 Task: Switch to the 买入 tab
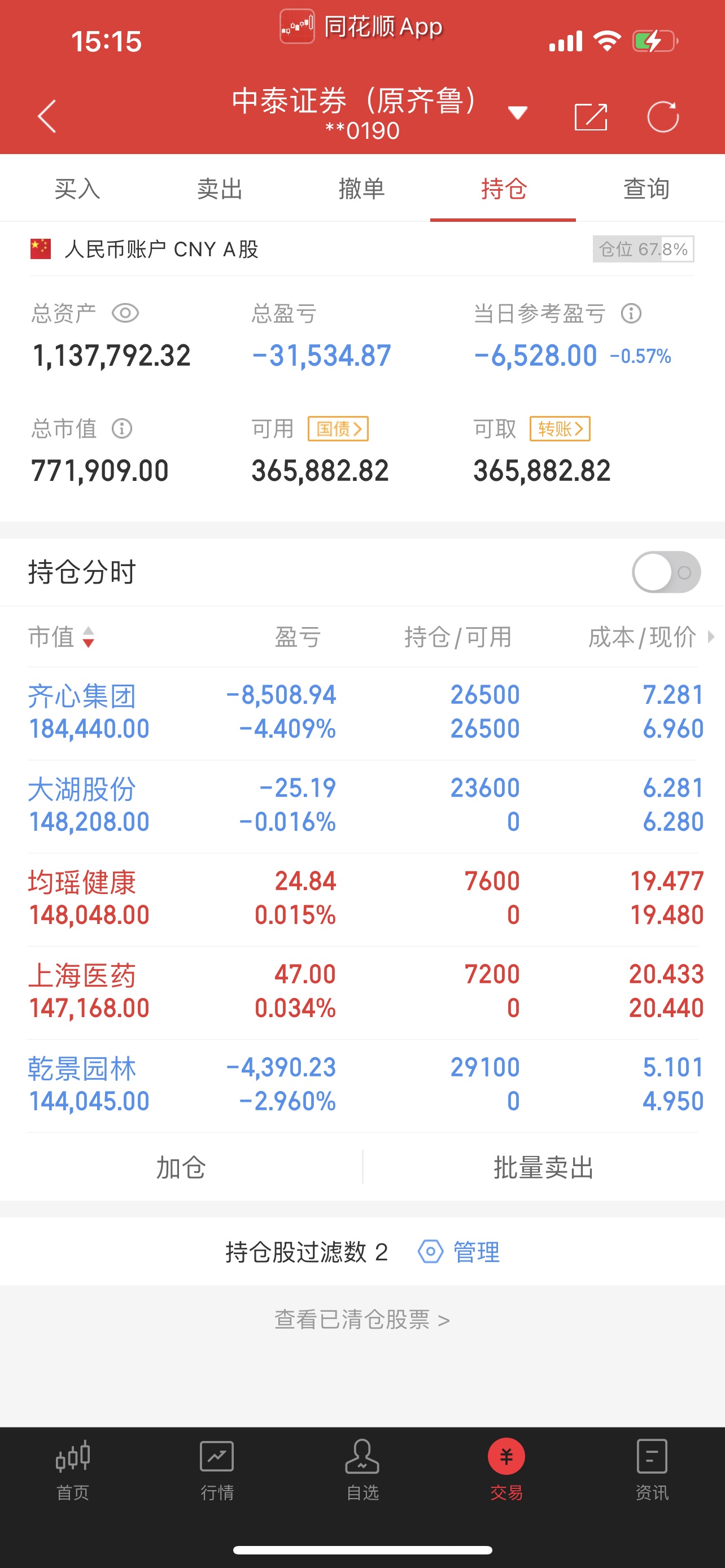[77, 189]
